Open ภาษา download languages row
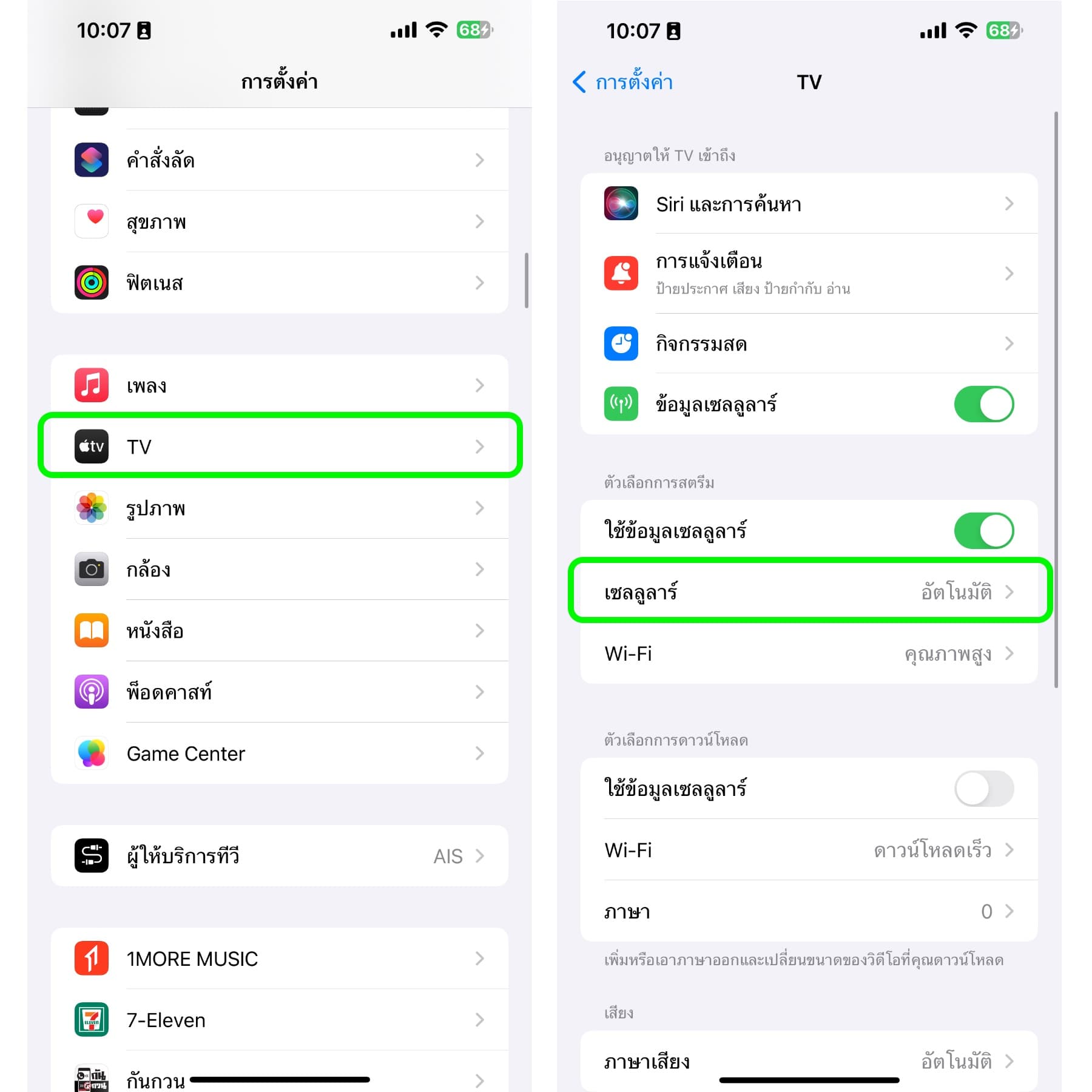 click(808, 911)
